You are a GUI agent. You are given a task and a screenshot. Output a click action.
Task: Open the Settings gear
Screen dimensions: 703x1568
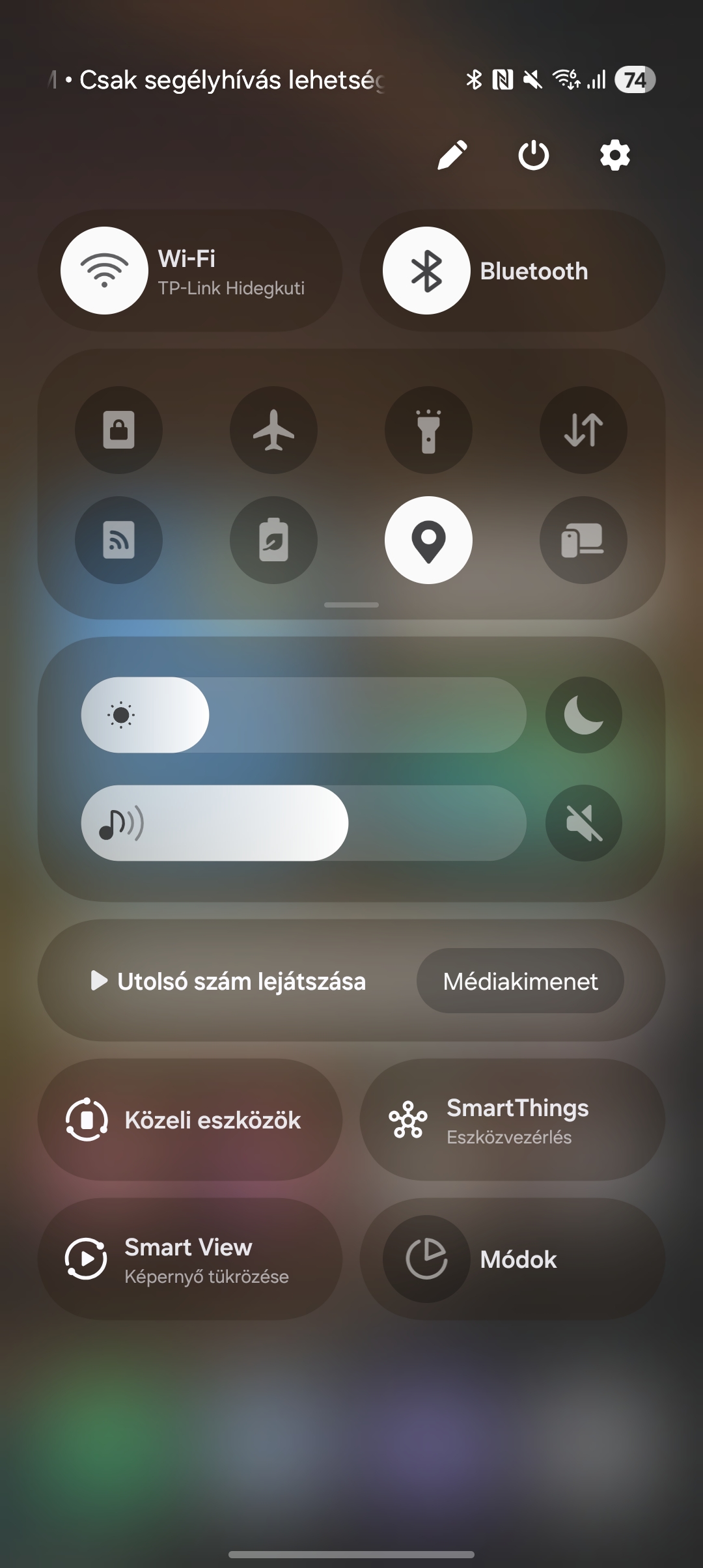[x=614, y=156]
